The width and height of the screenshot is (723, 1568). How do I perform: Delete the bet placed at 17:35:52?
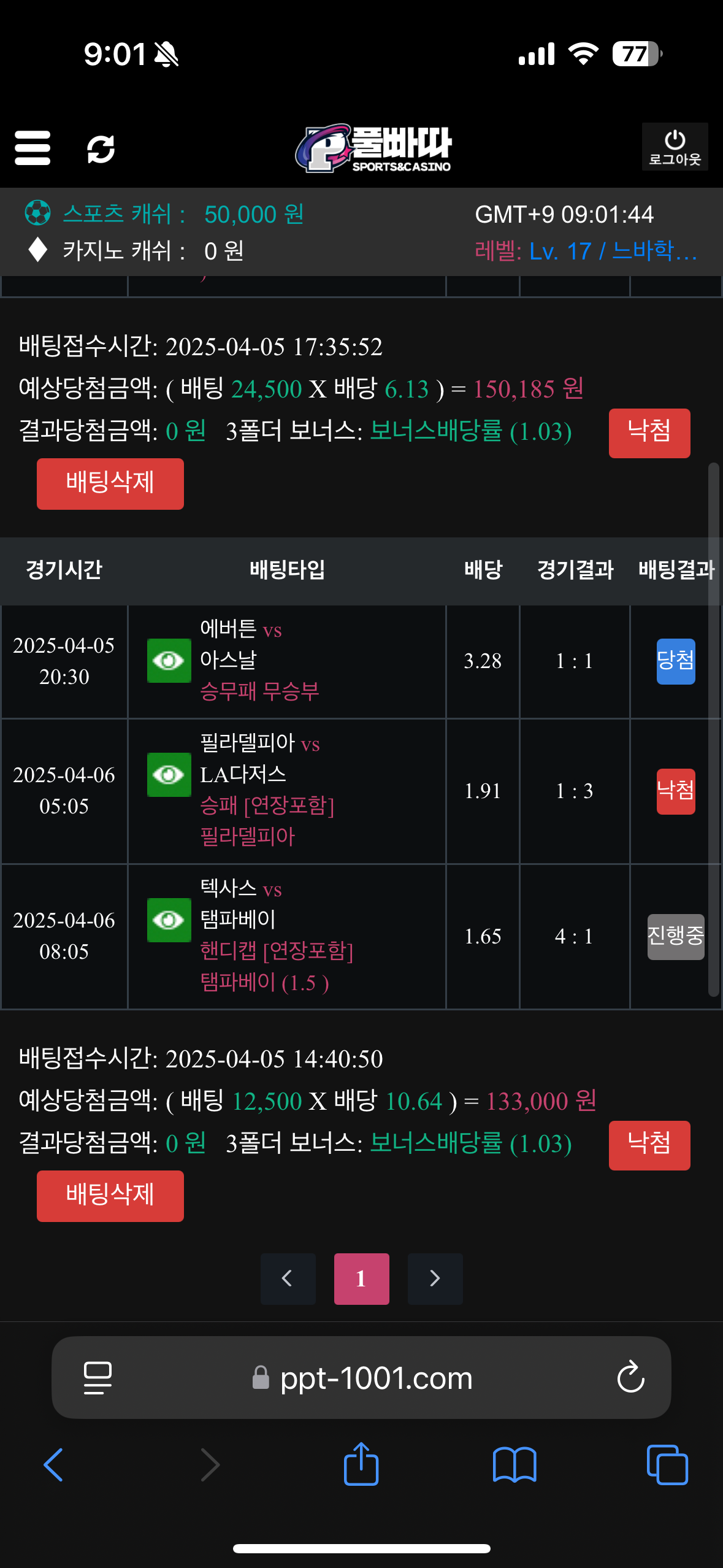click(x=110, y=483)
